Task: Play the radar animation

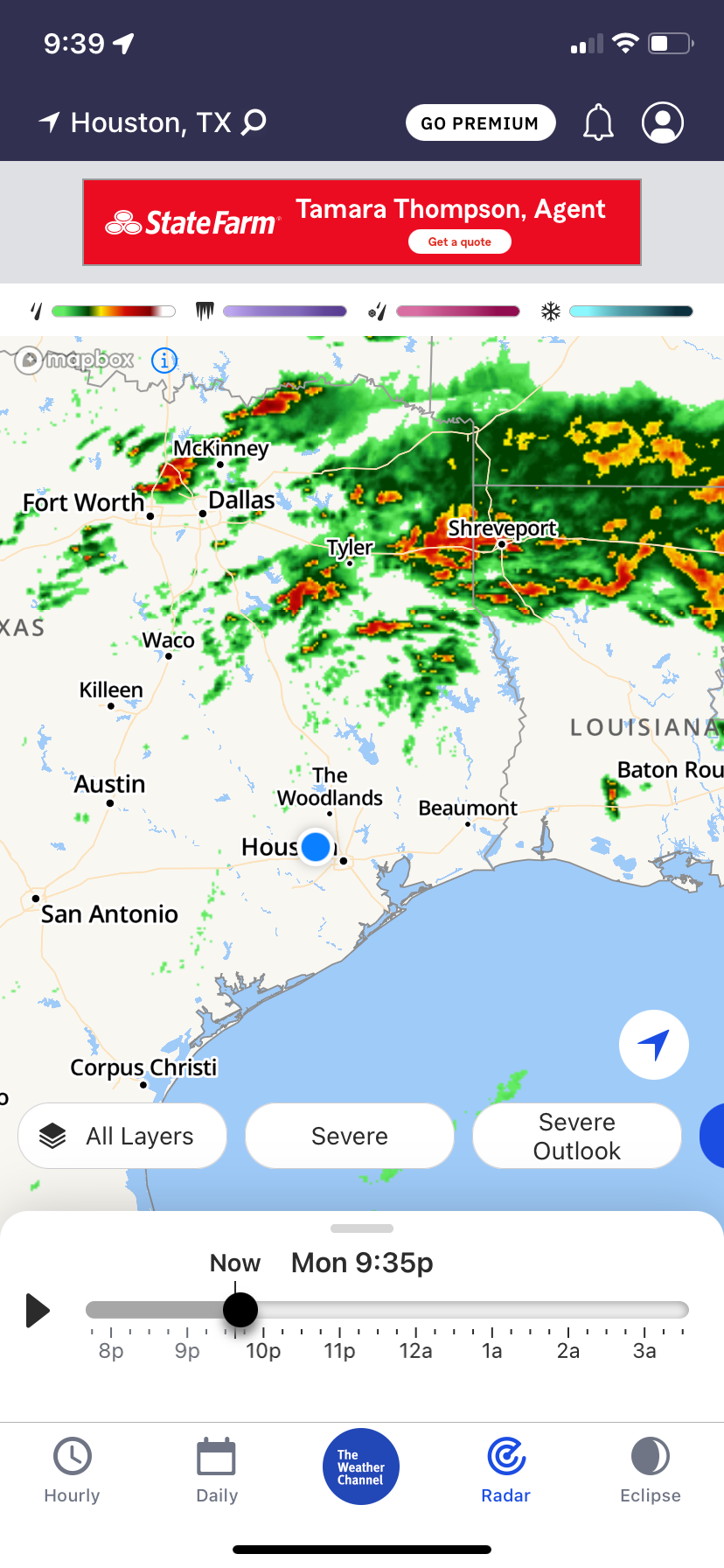Action: click(37, 1310)
